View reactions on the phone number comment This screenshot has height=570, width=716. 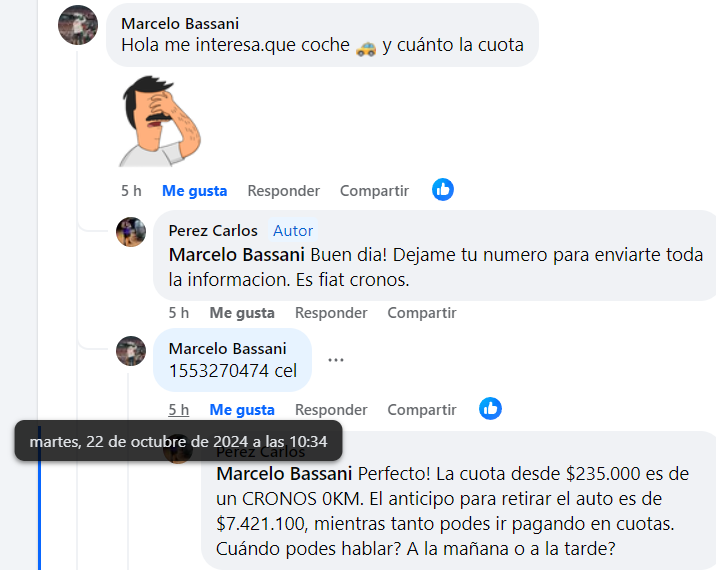click(490, 408)
